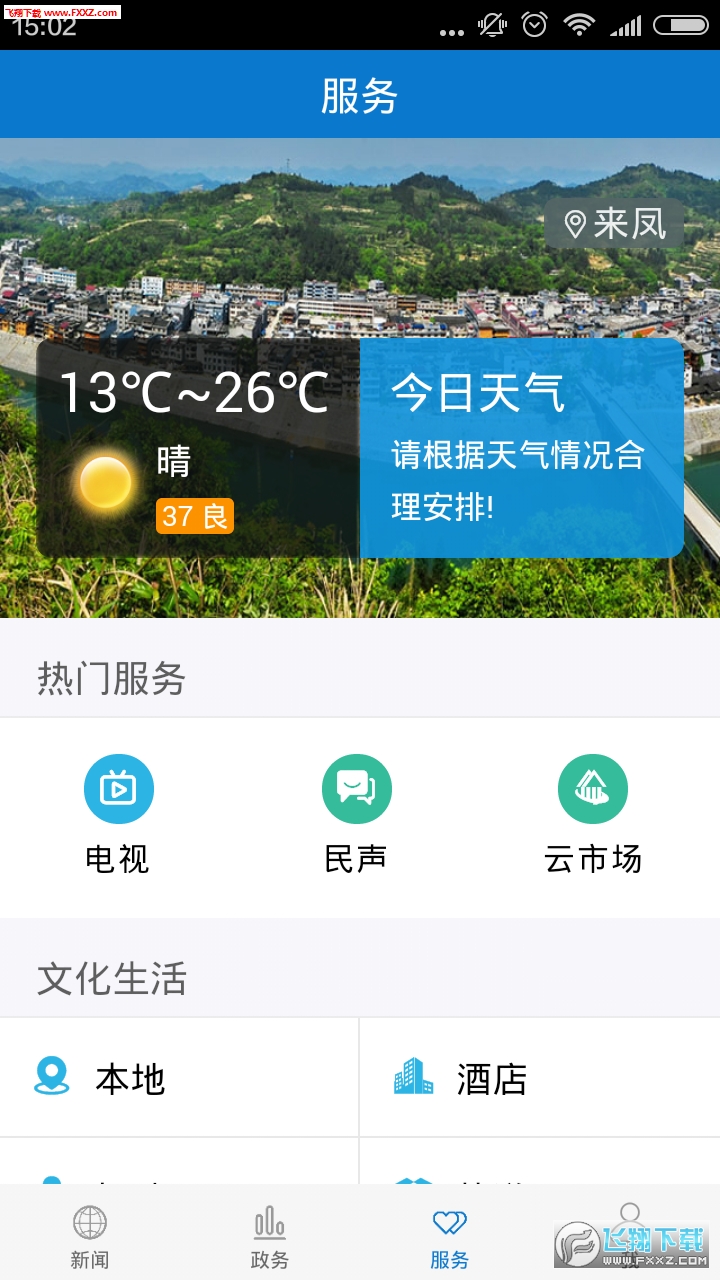Open 政务 using the bar chart icon
The width and height of the screenshot is (720, 1280).
(x=268, y=1220)
